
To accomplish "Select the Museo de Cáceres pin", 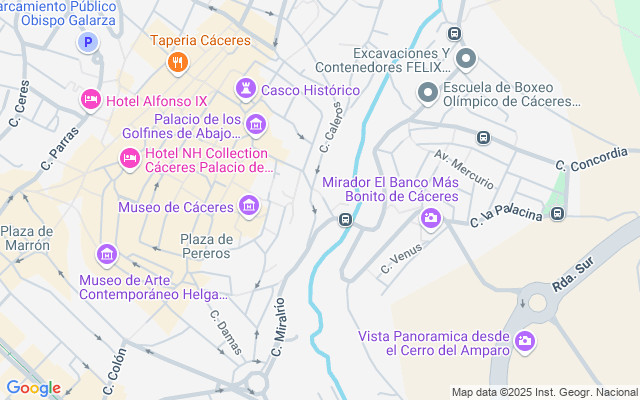I will [x=249, y=207].
